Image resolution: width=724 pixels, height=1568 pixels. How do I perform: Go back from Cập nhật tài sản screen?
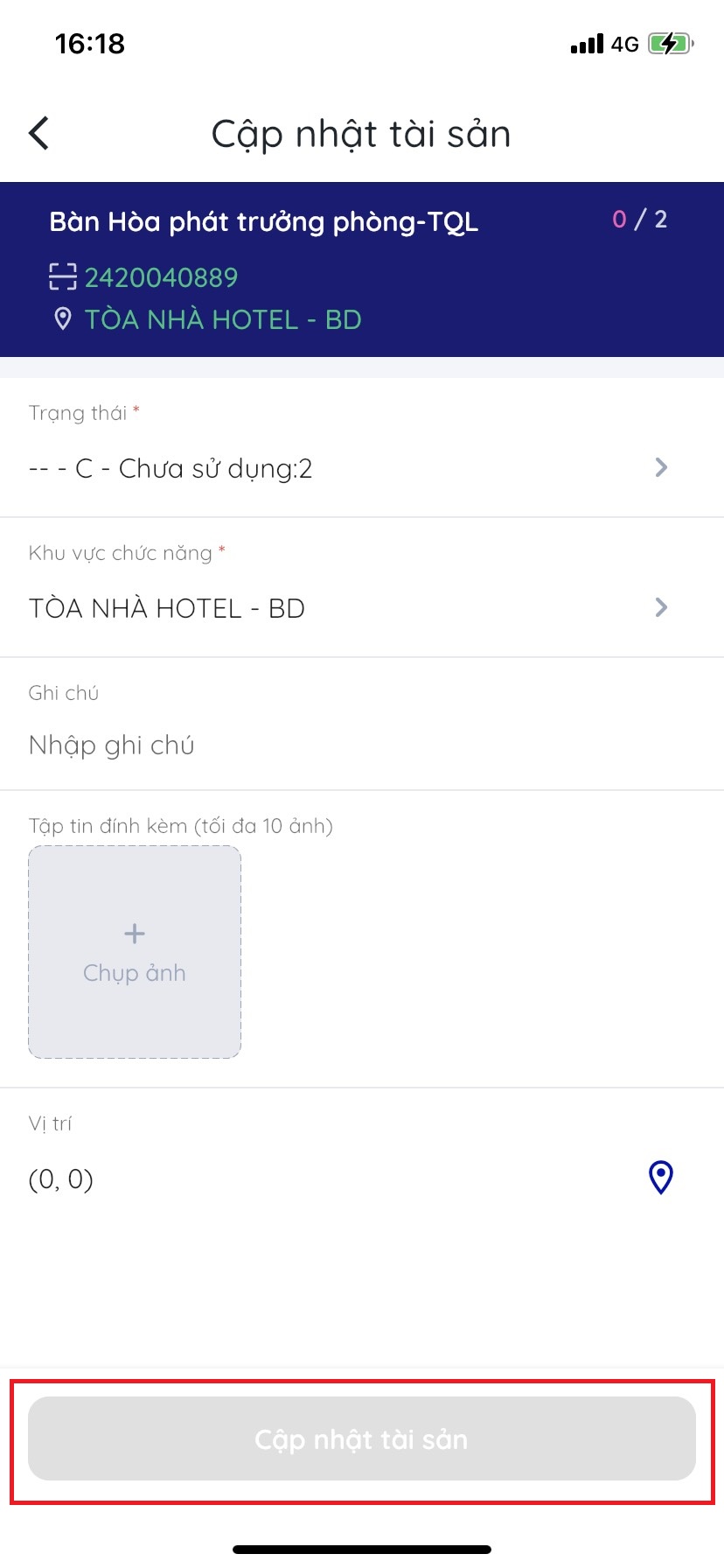click(39, 134)
